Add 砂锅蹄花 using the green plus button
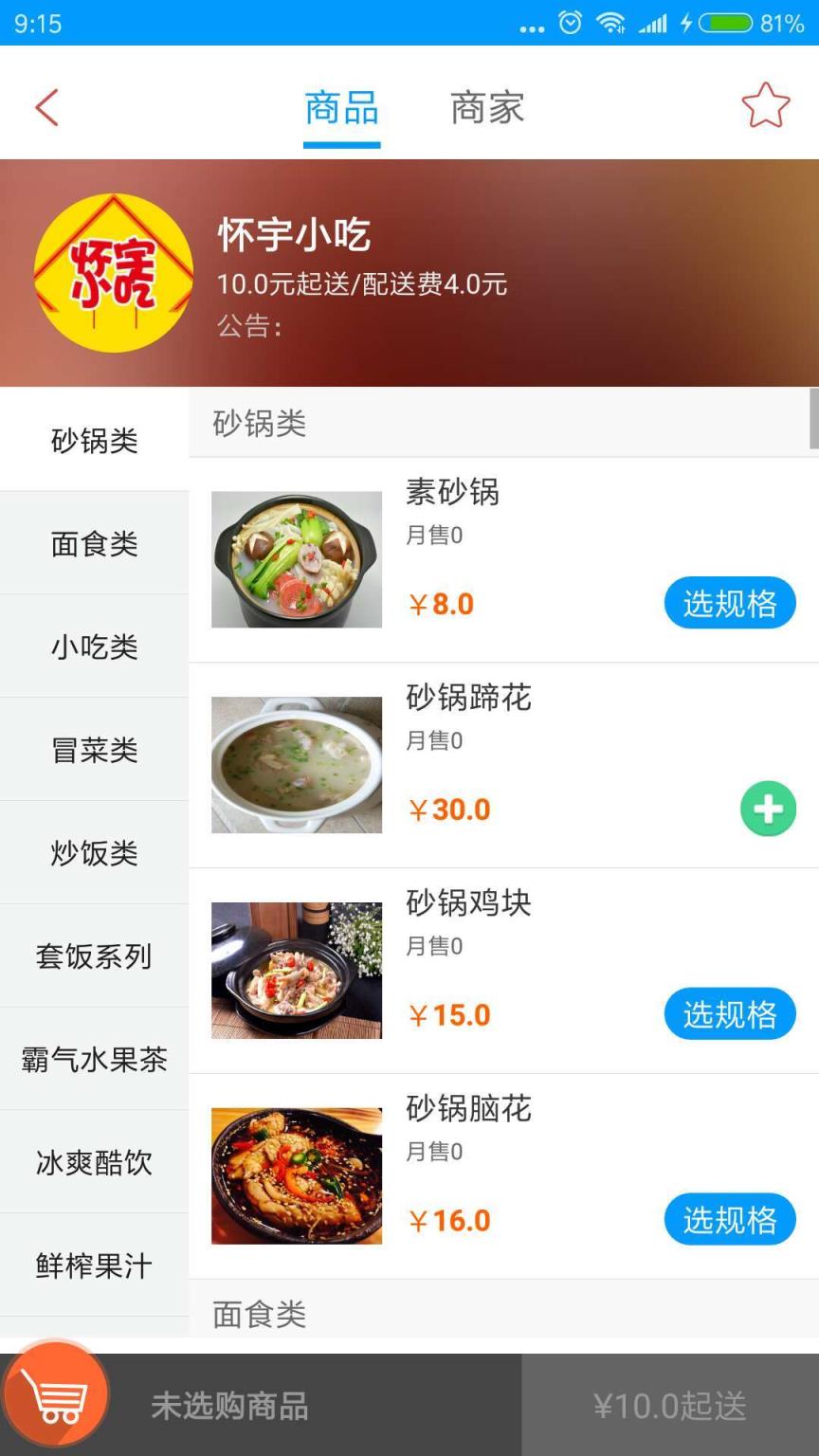 [768, 809]
